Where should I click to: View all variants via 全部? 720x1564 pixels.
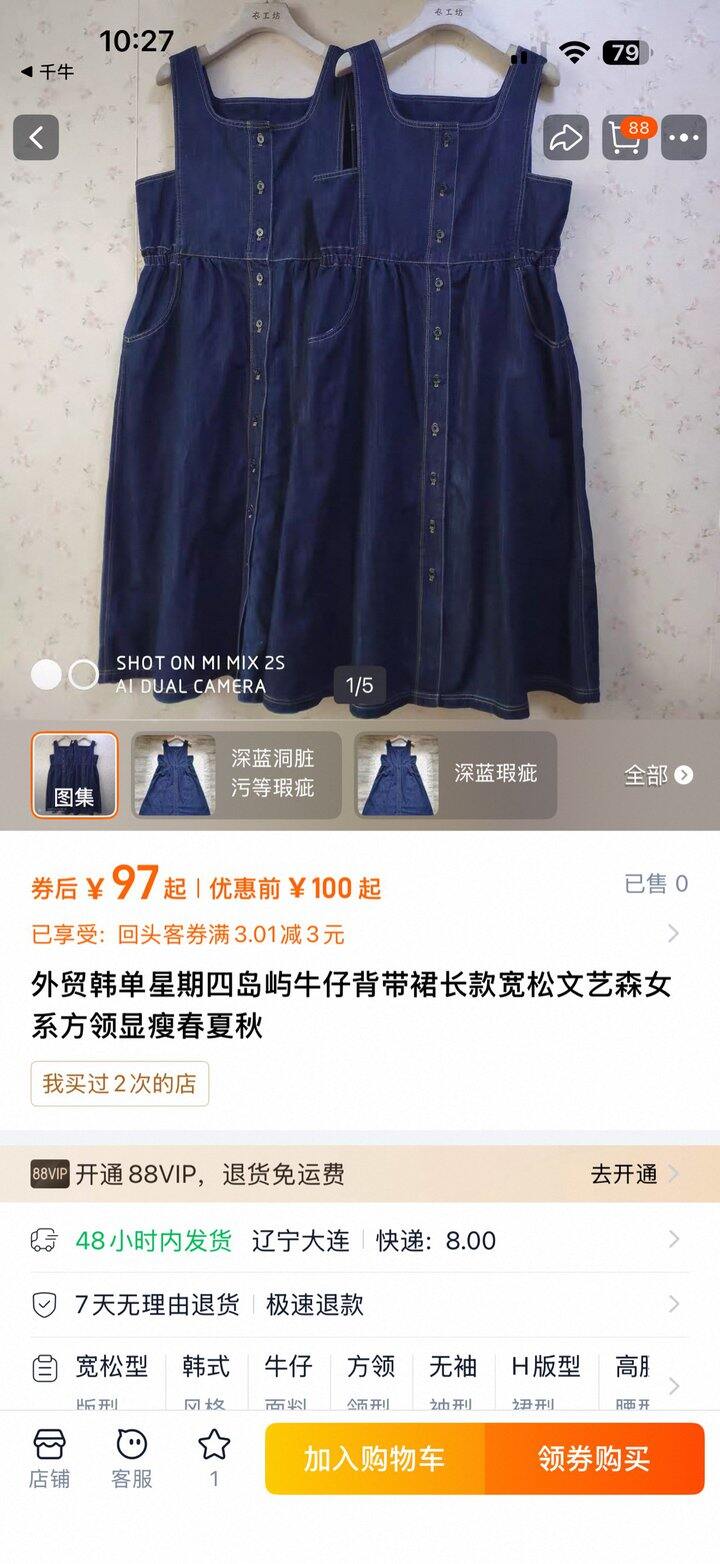[x=658, y=775]
